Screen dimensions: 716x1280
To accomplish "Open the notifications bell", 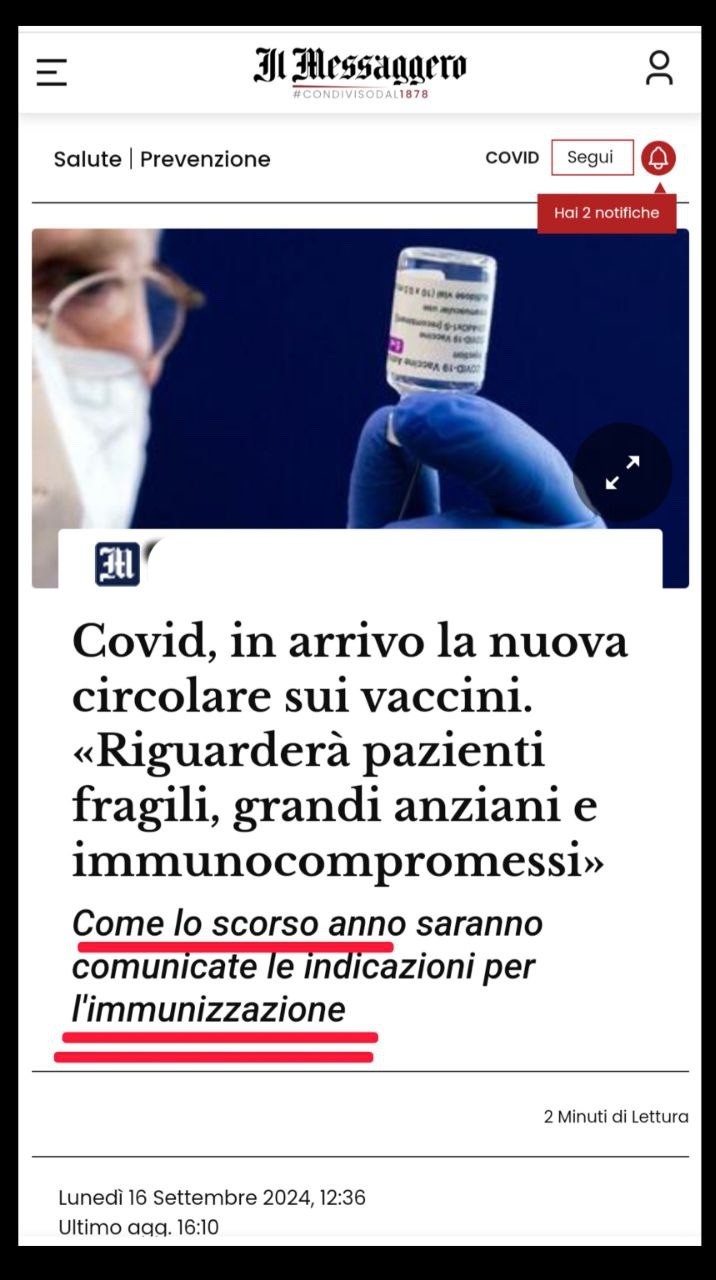I will pos(659,158).
